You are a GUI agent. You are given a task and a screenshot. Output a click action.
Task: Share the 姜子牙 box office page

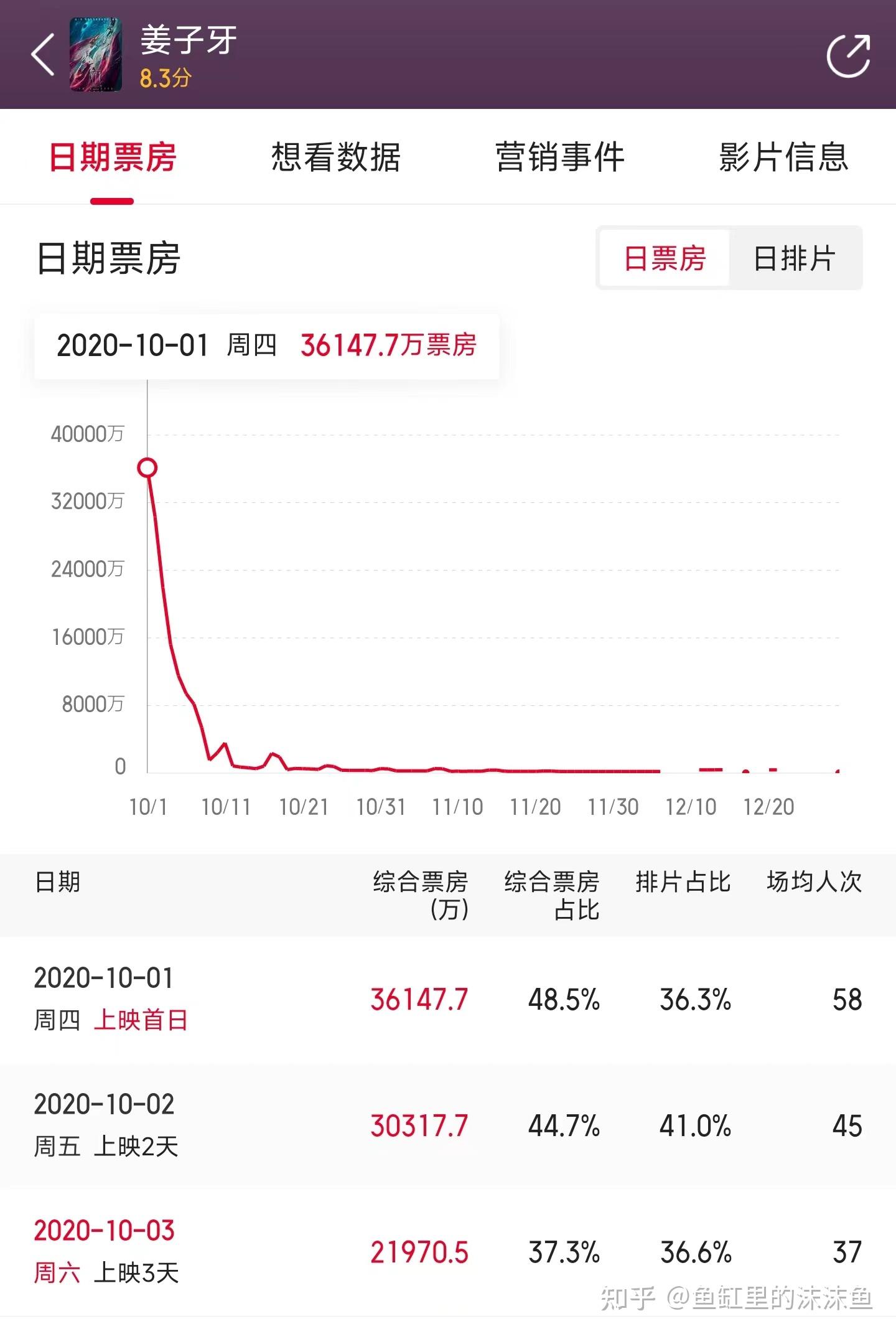click(848, 56)
